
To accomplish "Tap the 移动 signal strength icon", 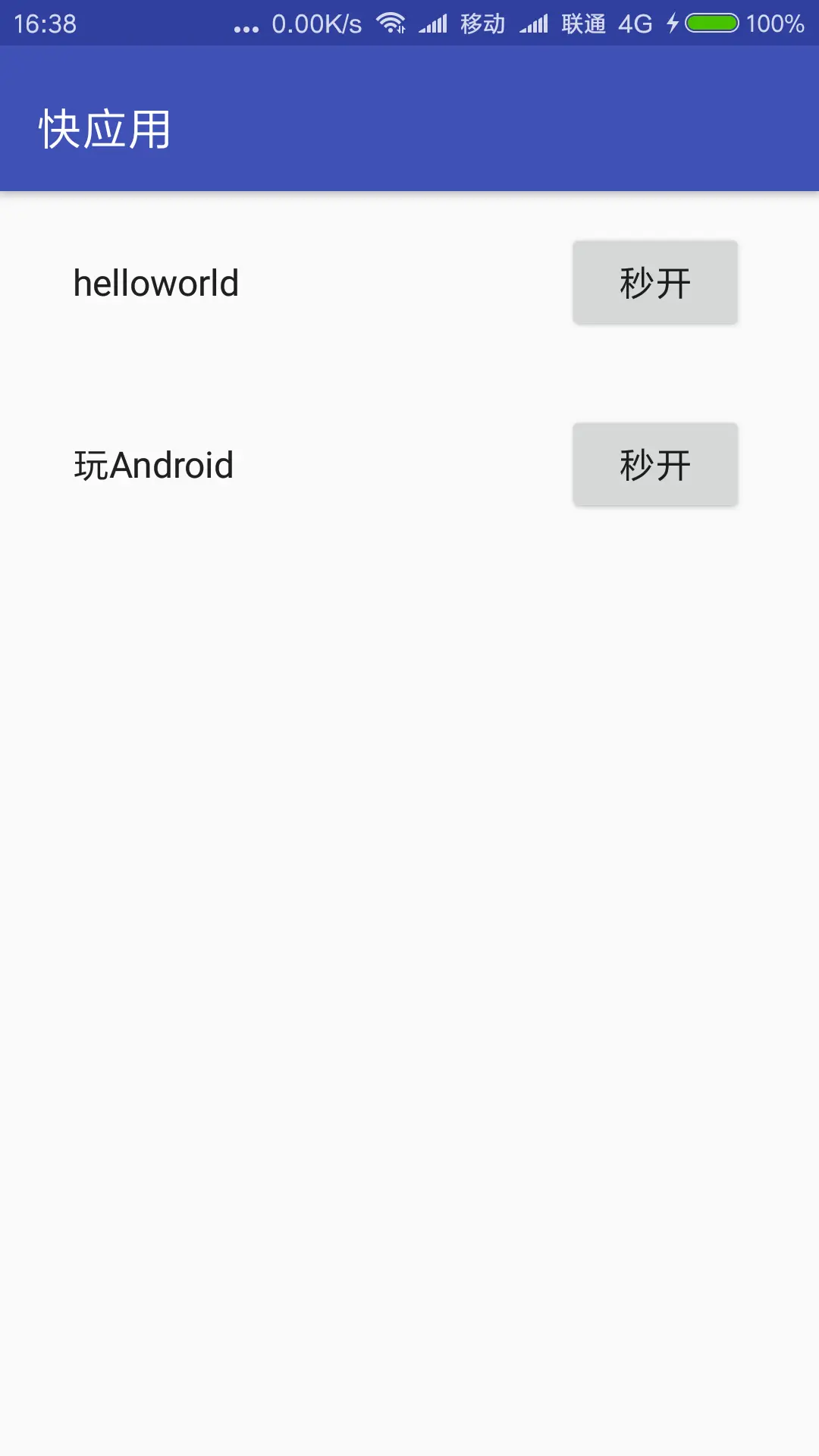I will tap(435, 24).
